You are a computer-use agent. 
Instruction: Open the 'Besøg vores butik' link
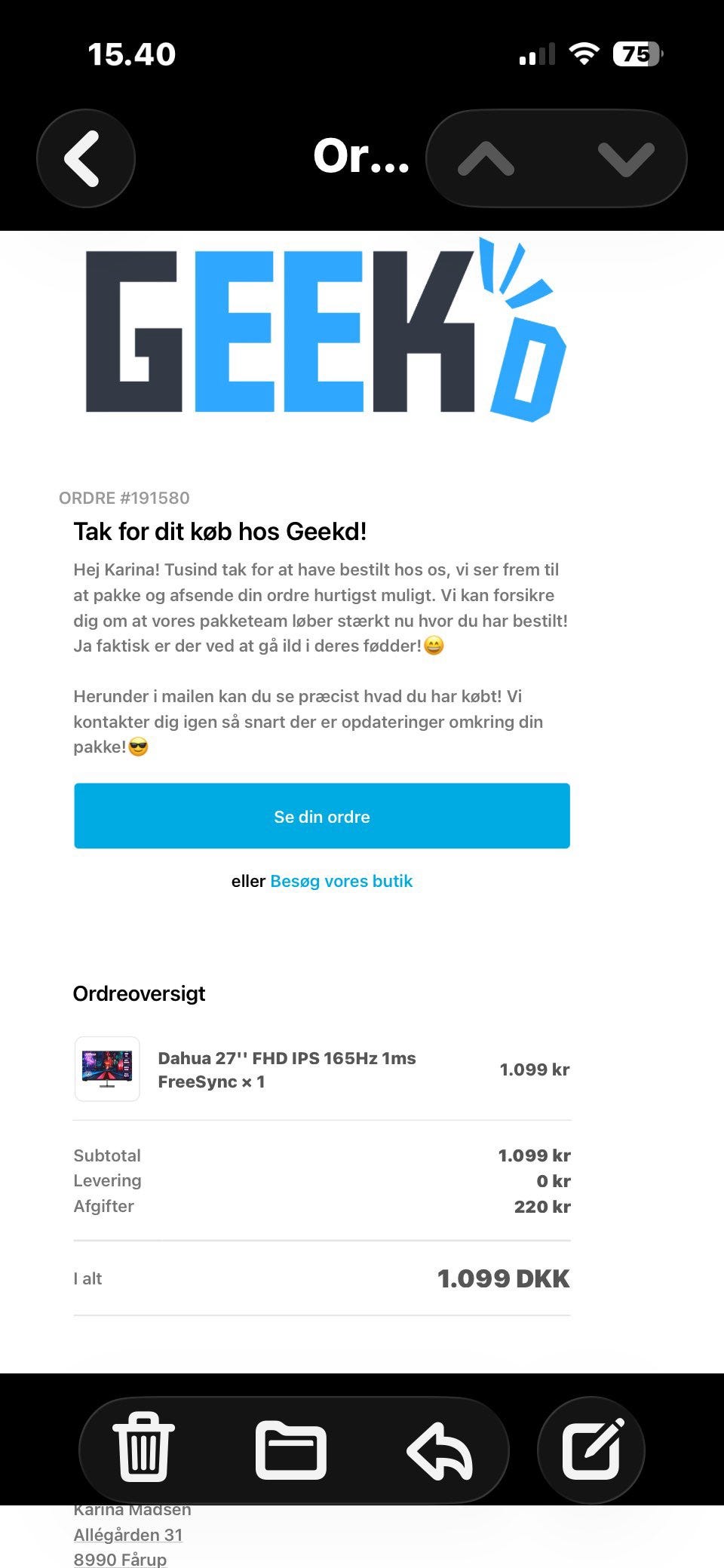pyautogui.click(x=341, y=881)
